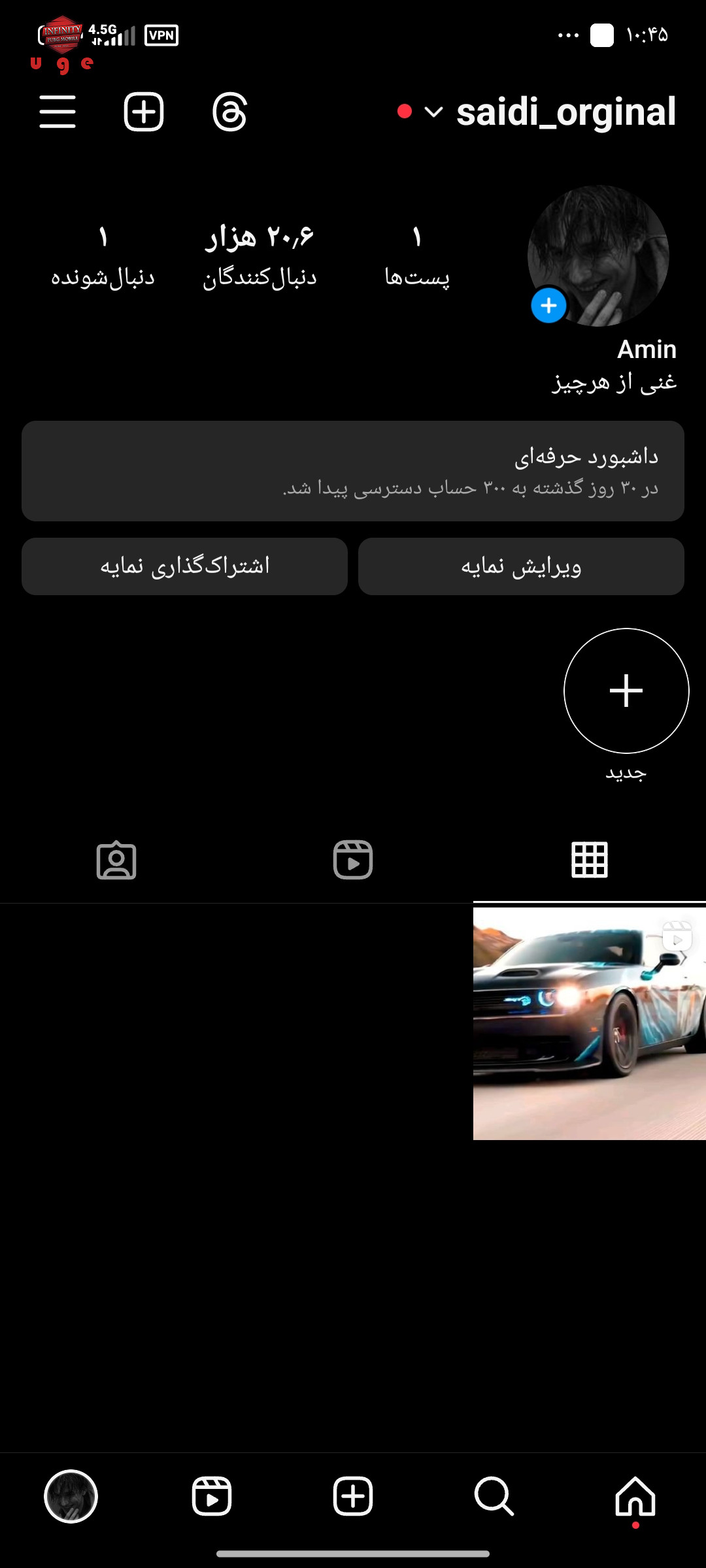Open the دنبال‌شونده following list
Image resolution: width=706 pixels, height=1568 pixels.
pos(103,256)
